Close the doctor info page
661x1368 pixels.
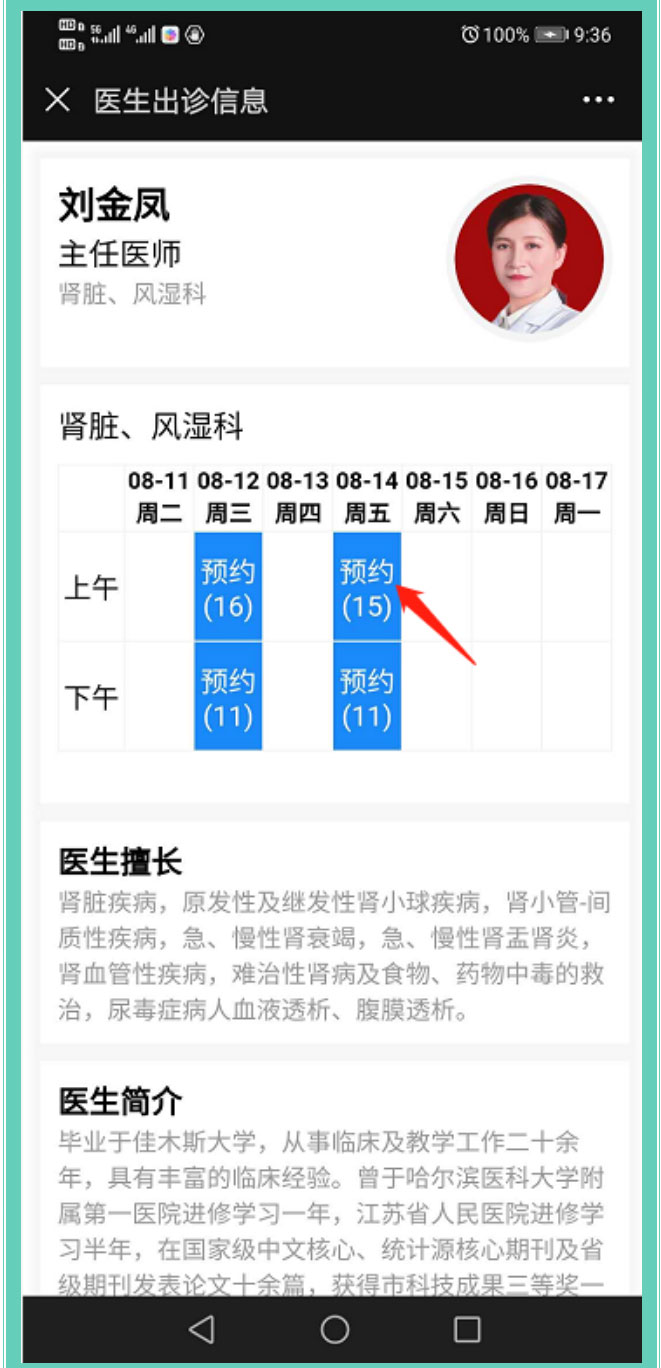tap(58, 100)
